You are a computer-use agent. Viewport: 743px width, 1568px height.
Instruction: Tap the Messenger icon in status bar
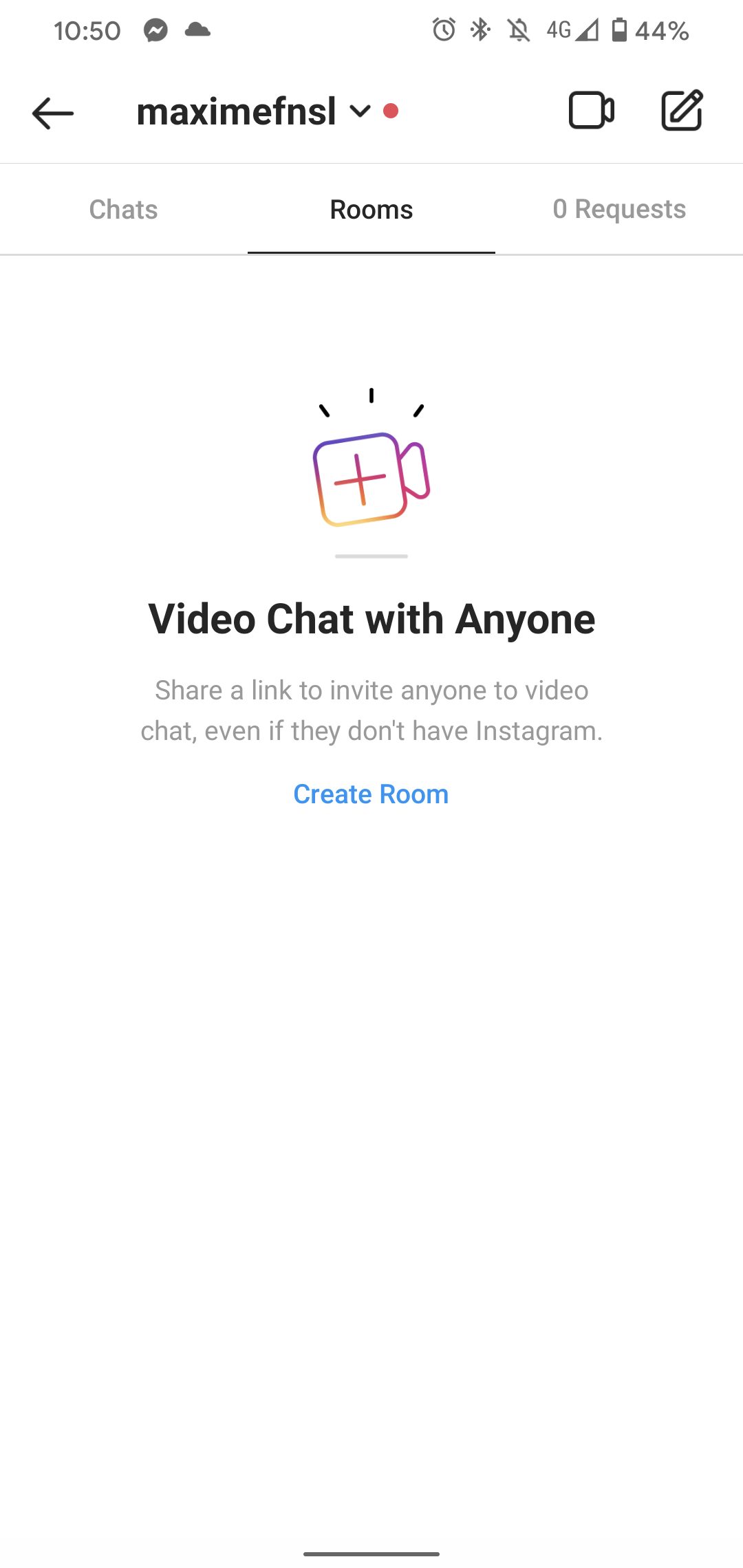tap(157, 30)
